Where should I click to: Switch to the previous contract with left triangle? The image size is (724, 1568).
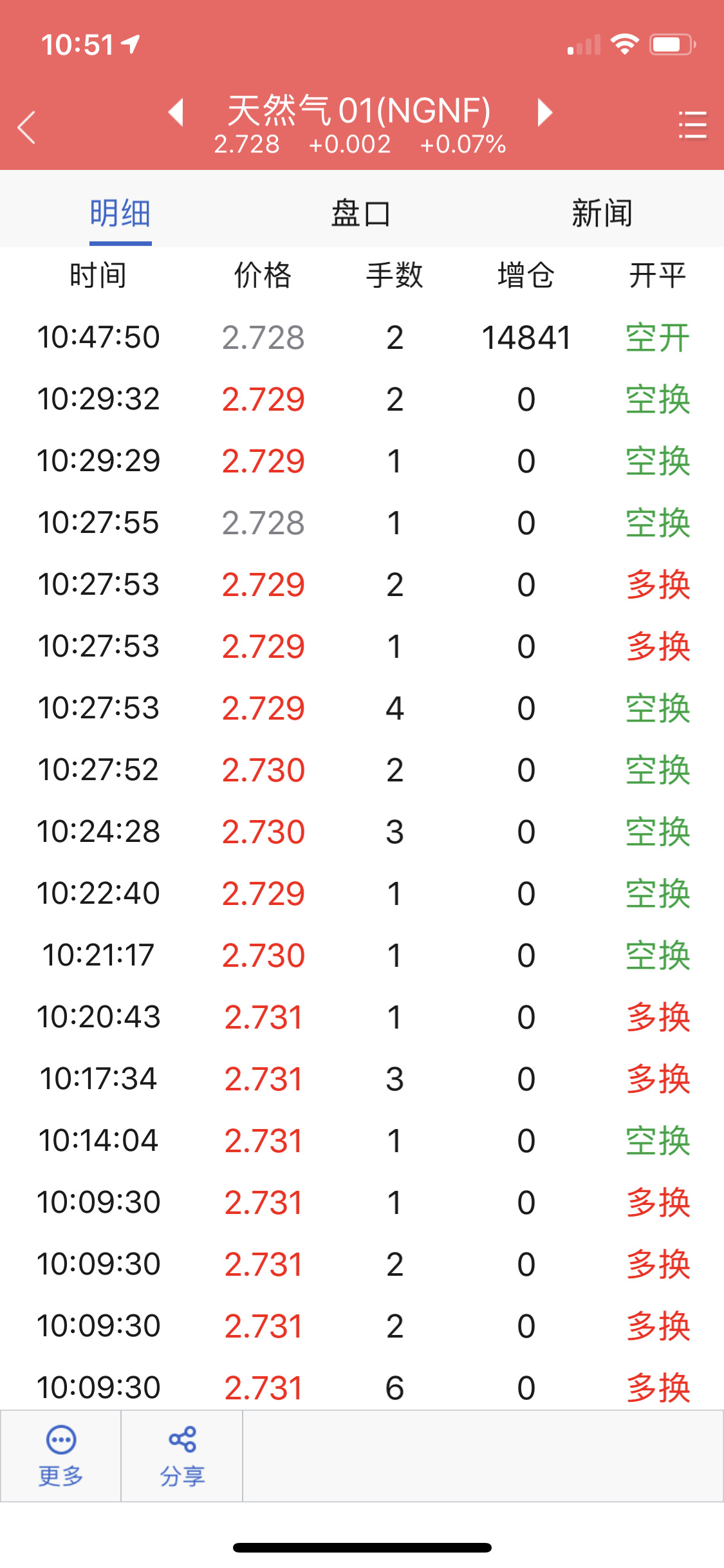pos(176,112)
